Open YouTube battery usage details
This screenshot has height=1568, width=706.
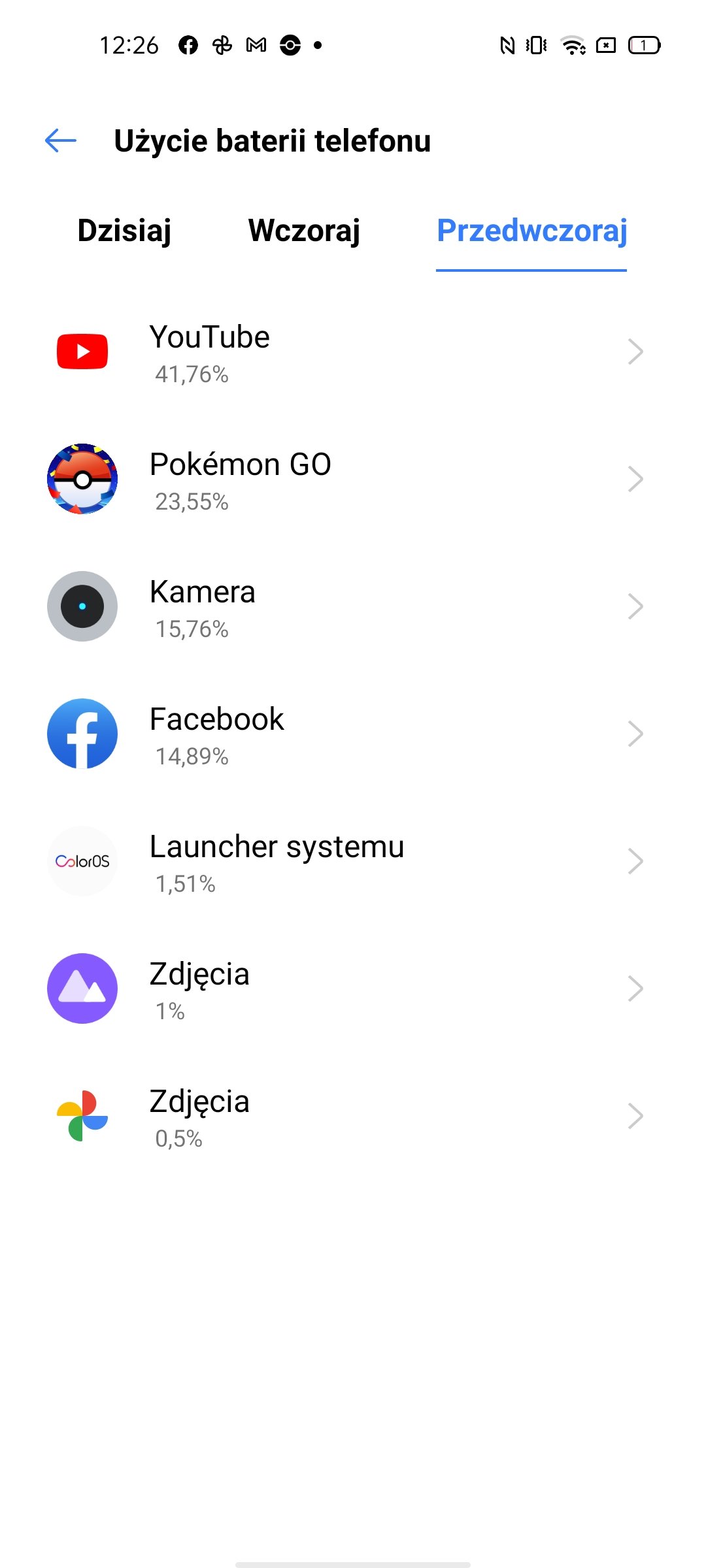[353, 352]
